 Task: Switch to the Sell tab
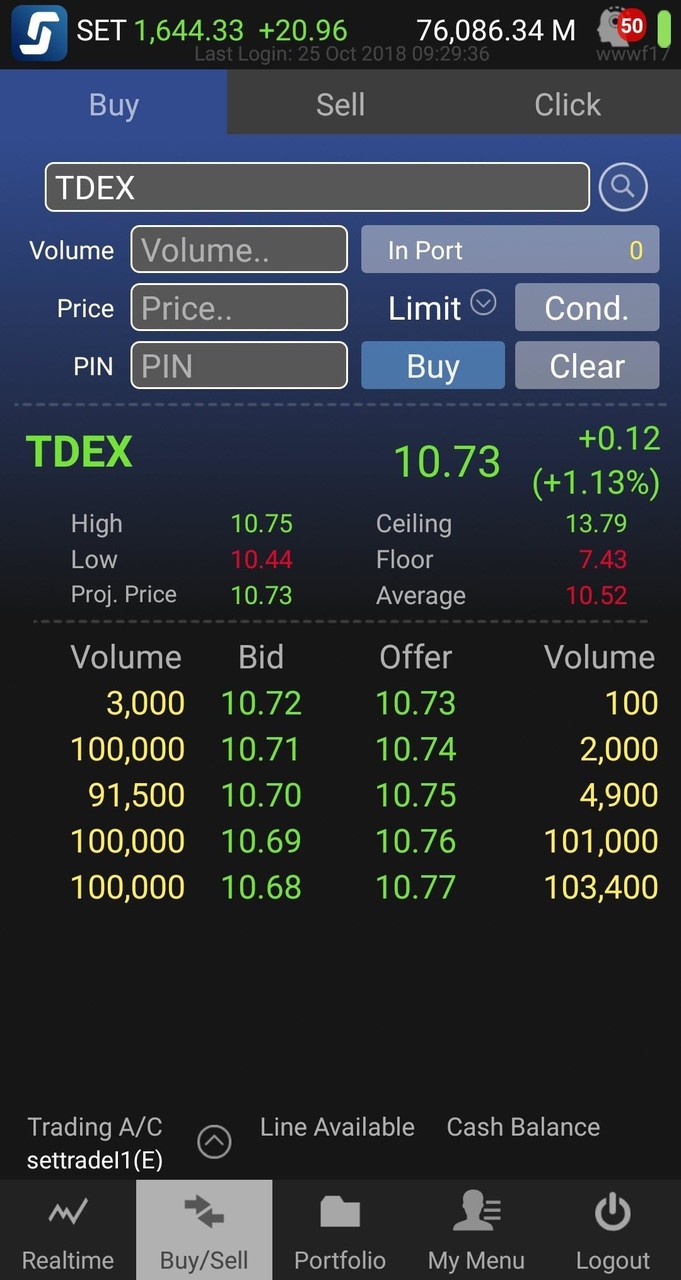click(340, 104)
